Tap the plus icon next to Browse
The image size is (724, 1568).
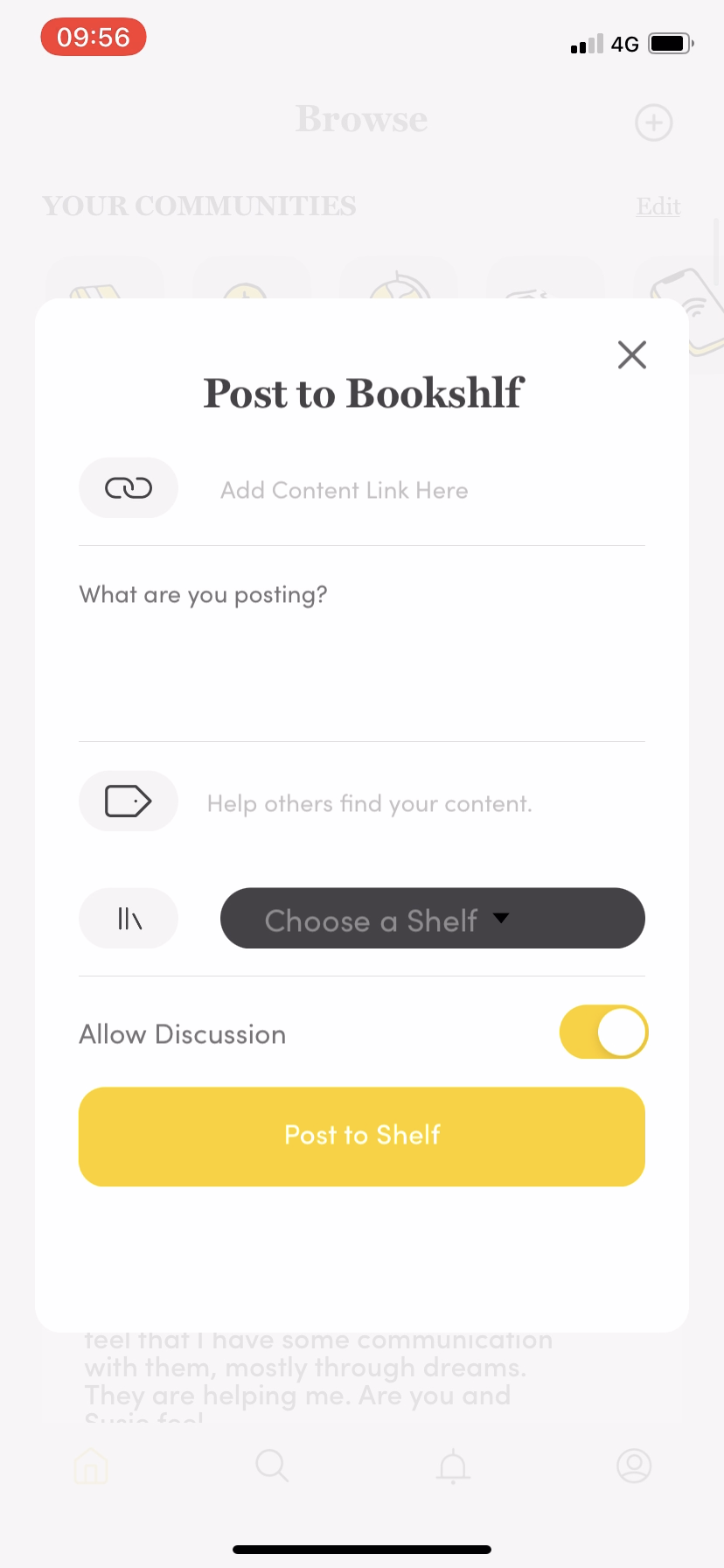tap(653, 122)
